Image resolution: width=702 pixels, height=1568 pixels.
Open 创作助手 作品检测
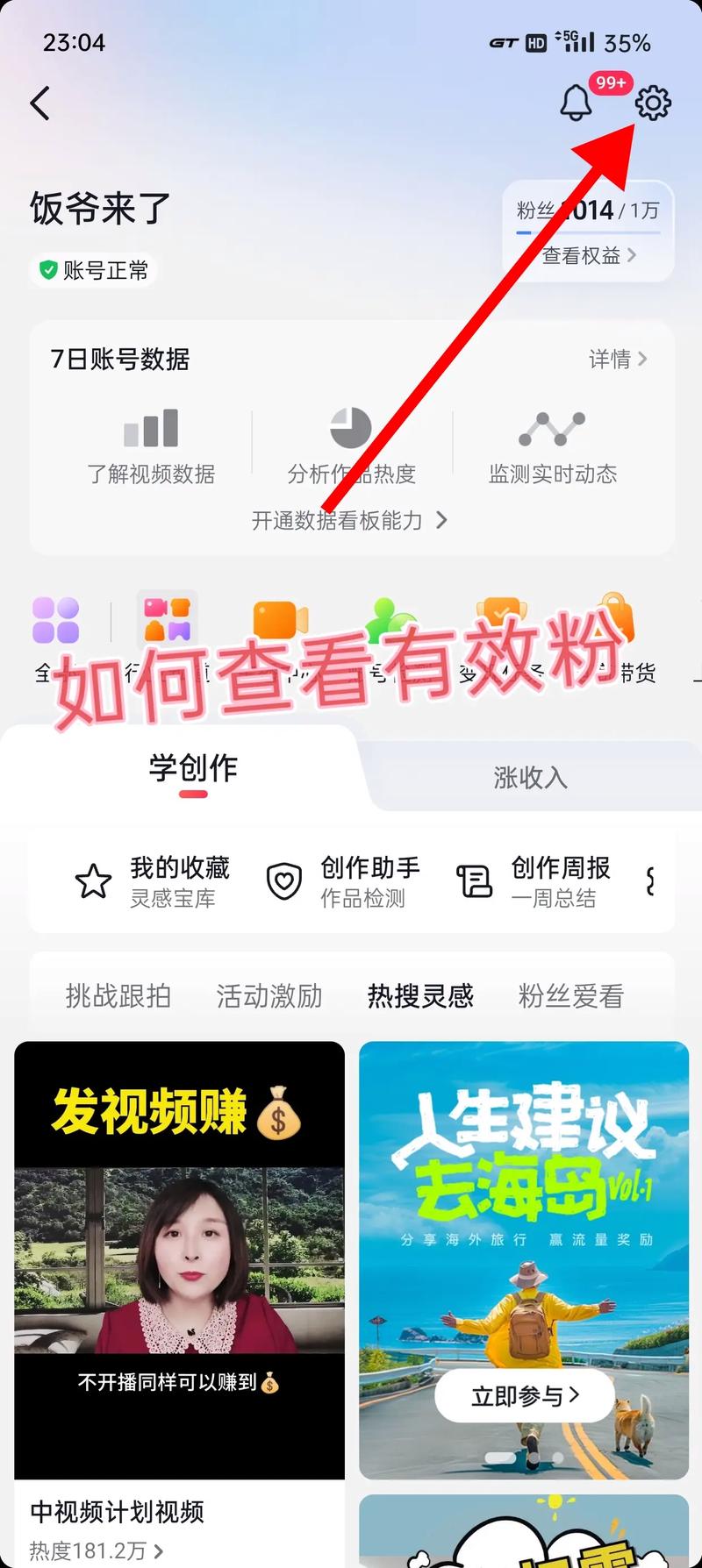click(344, 881)
